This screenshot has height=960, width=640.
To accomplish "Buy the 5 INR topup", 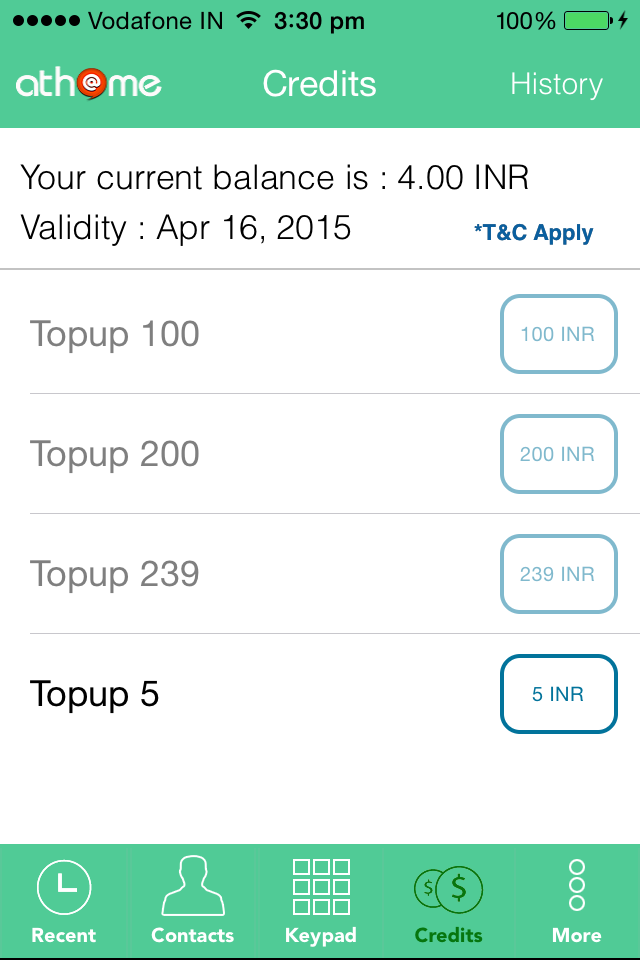I will coord(558,694).
